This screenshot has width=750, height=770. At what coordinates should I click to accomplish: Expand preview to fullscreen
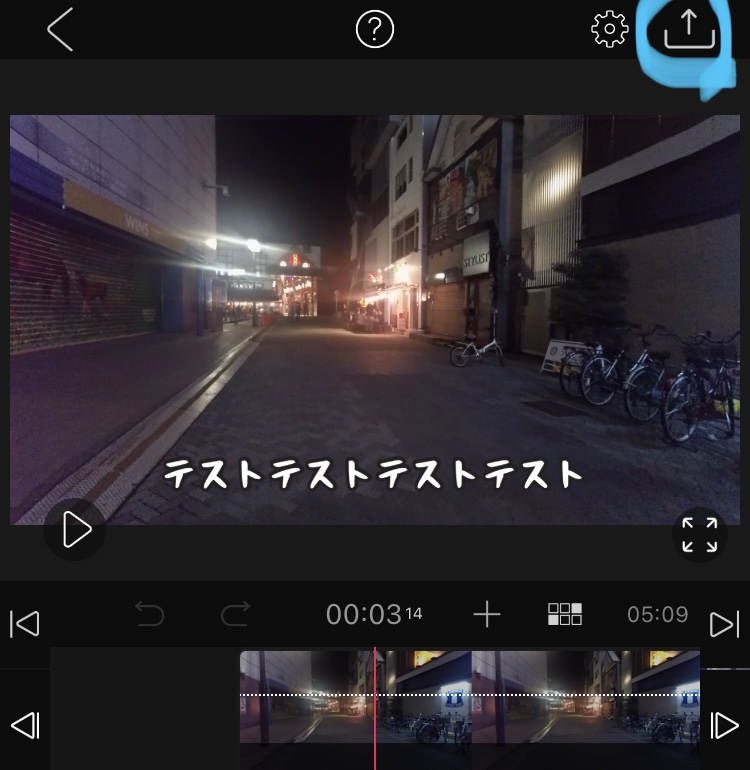click(x=699, y=534)
